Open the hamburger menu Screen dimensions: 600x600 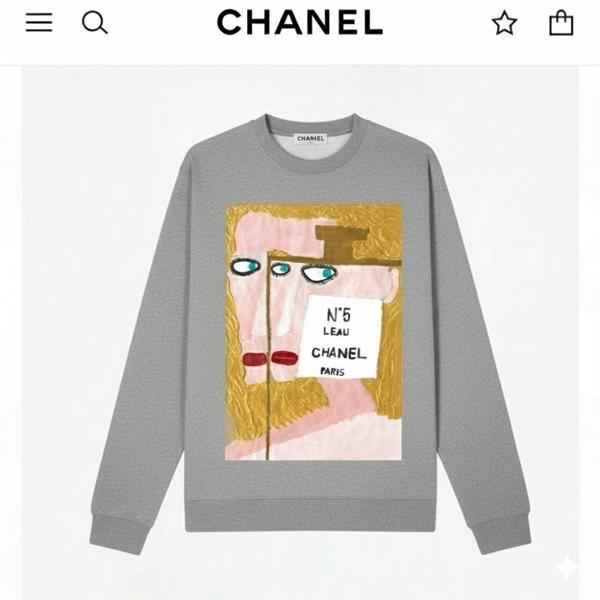39,22
